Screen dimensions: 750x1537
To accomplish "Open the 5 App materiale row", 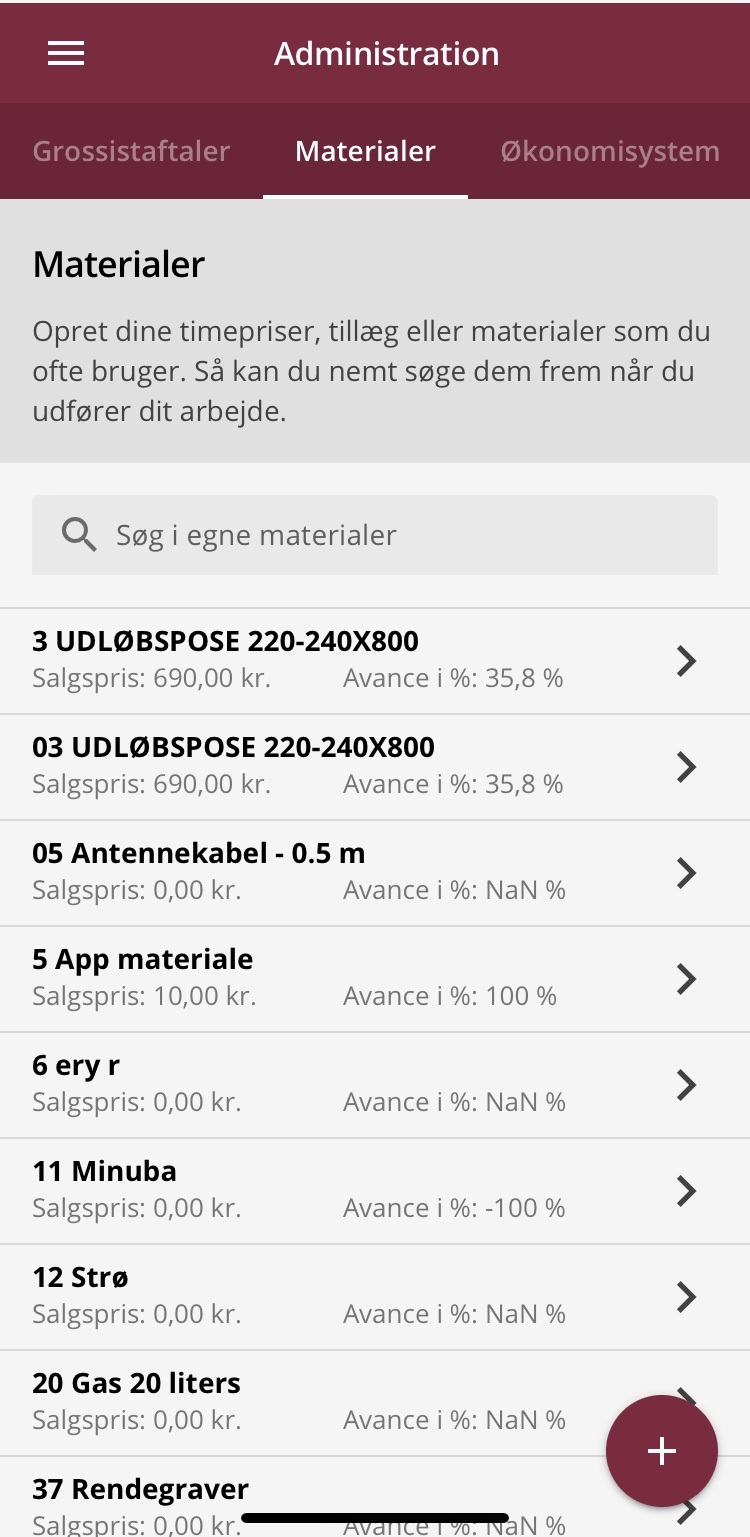I will 375,979.
